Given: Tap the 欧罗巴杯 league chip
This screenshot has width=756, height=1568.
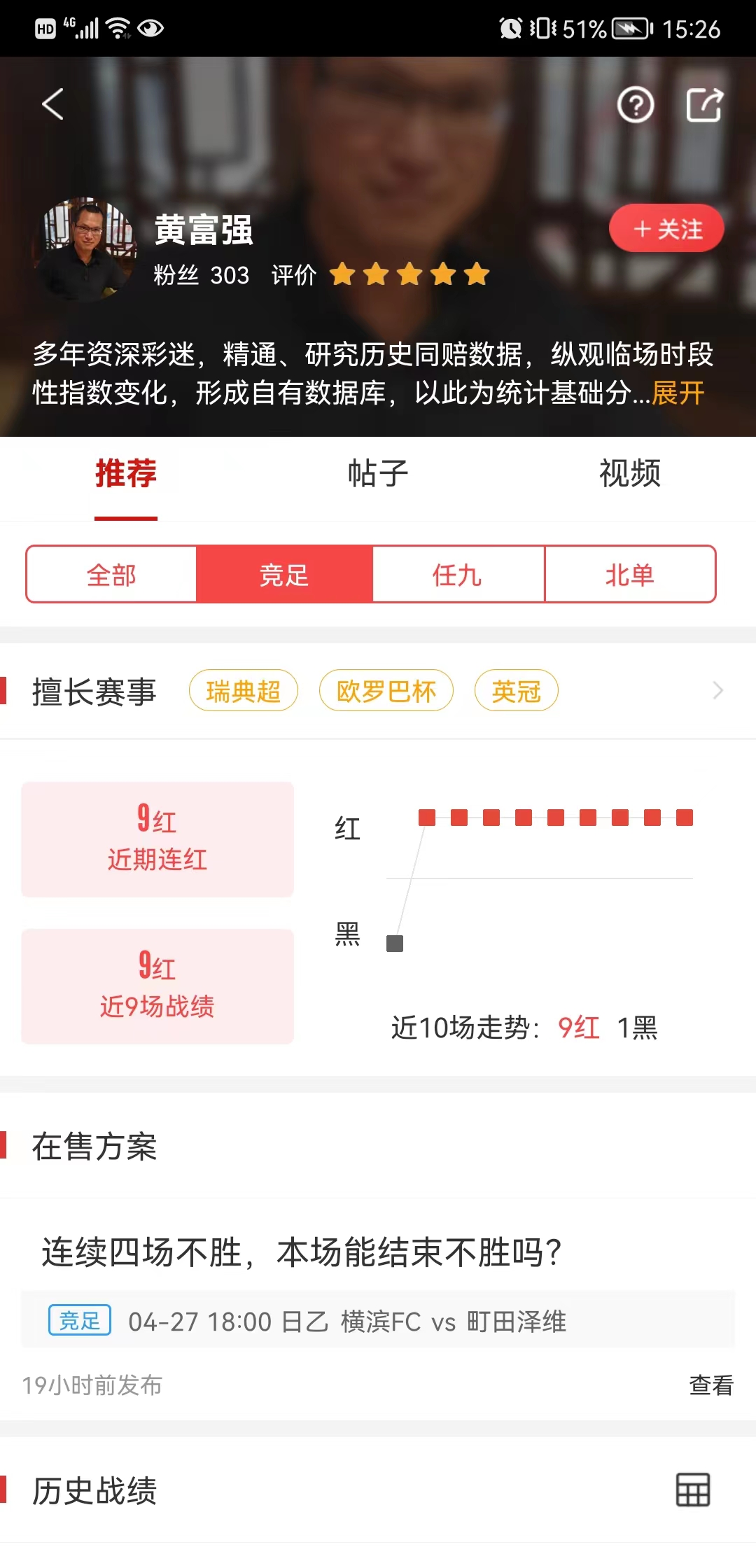Looking at the screenshot, I should click(386, 691).
